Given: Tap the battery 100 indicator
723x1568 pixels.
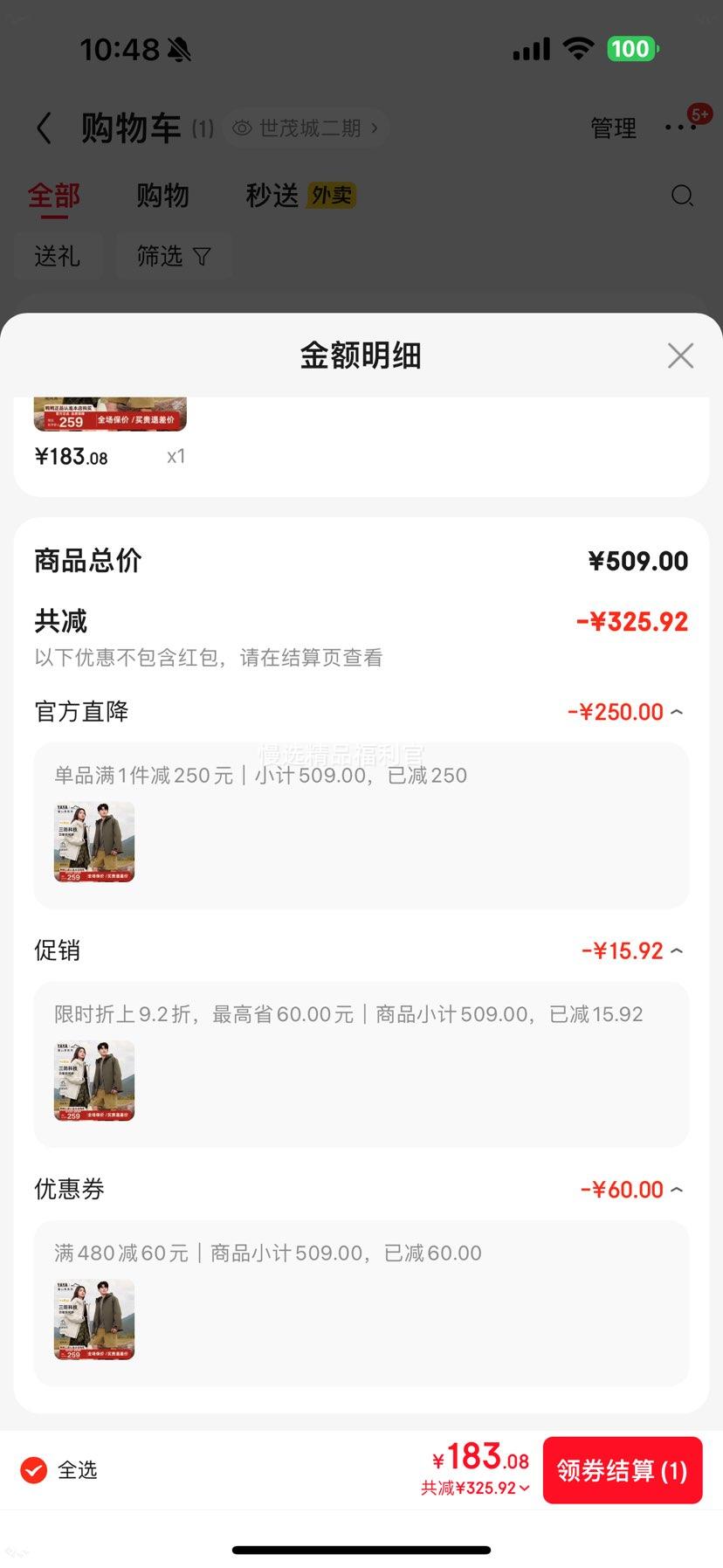Looking at the screenshot, I should coord(632,48).
